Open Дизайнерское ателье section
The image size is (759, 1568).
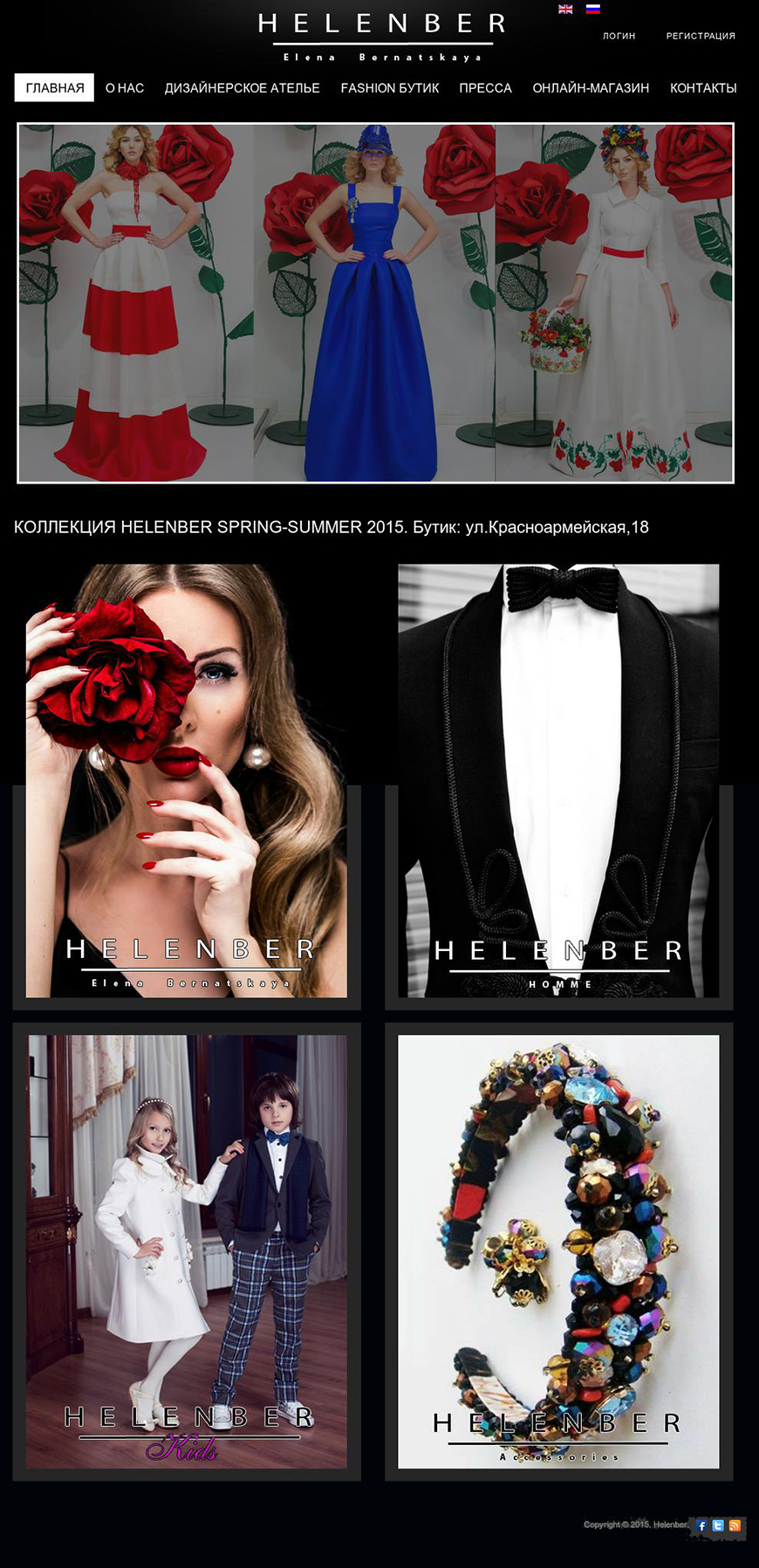pyautogui.click(x=243, y=88)
